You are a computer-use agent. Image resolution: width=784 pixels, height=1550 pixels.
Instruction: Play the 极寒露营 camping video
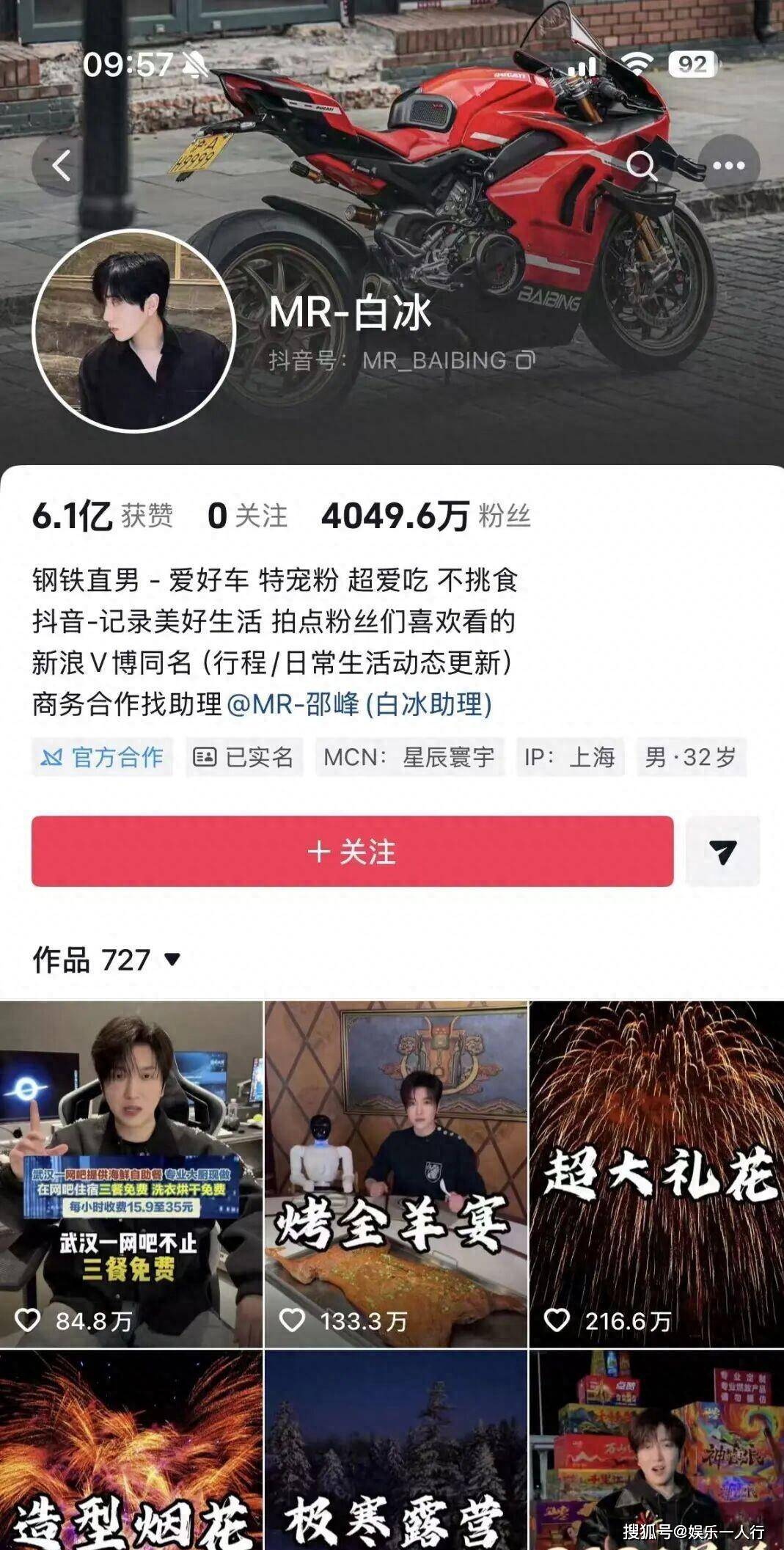(396, 1449)
